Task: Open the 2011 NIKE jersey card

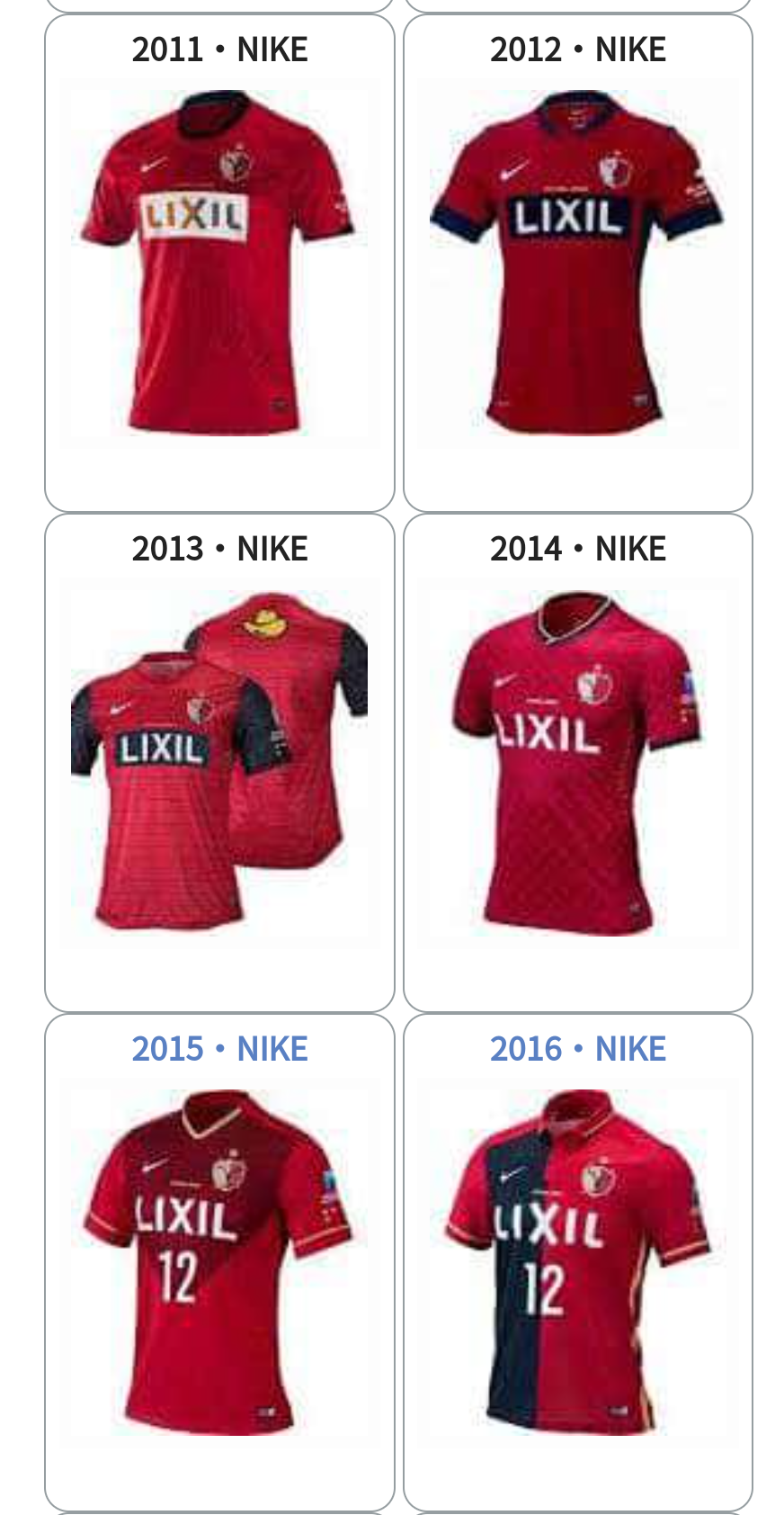Action: pos(219,263)
